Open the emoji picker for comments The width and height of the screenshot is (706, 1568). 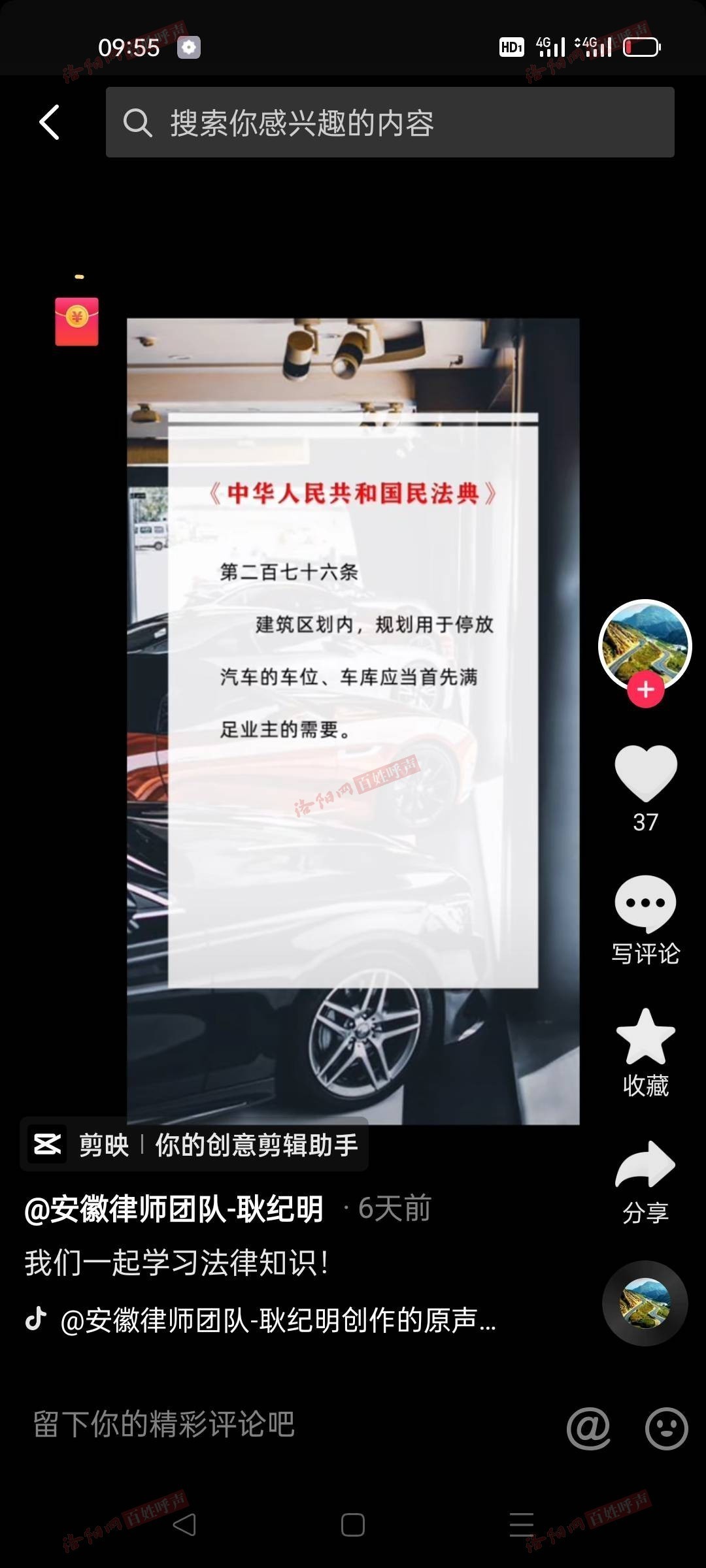[x=666, y=1428]
